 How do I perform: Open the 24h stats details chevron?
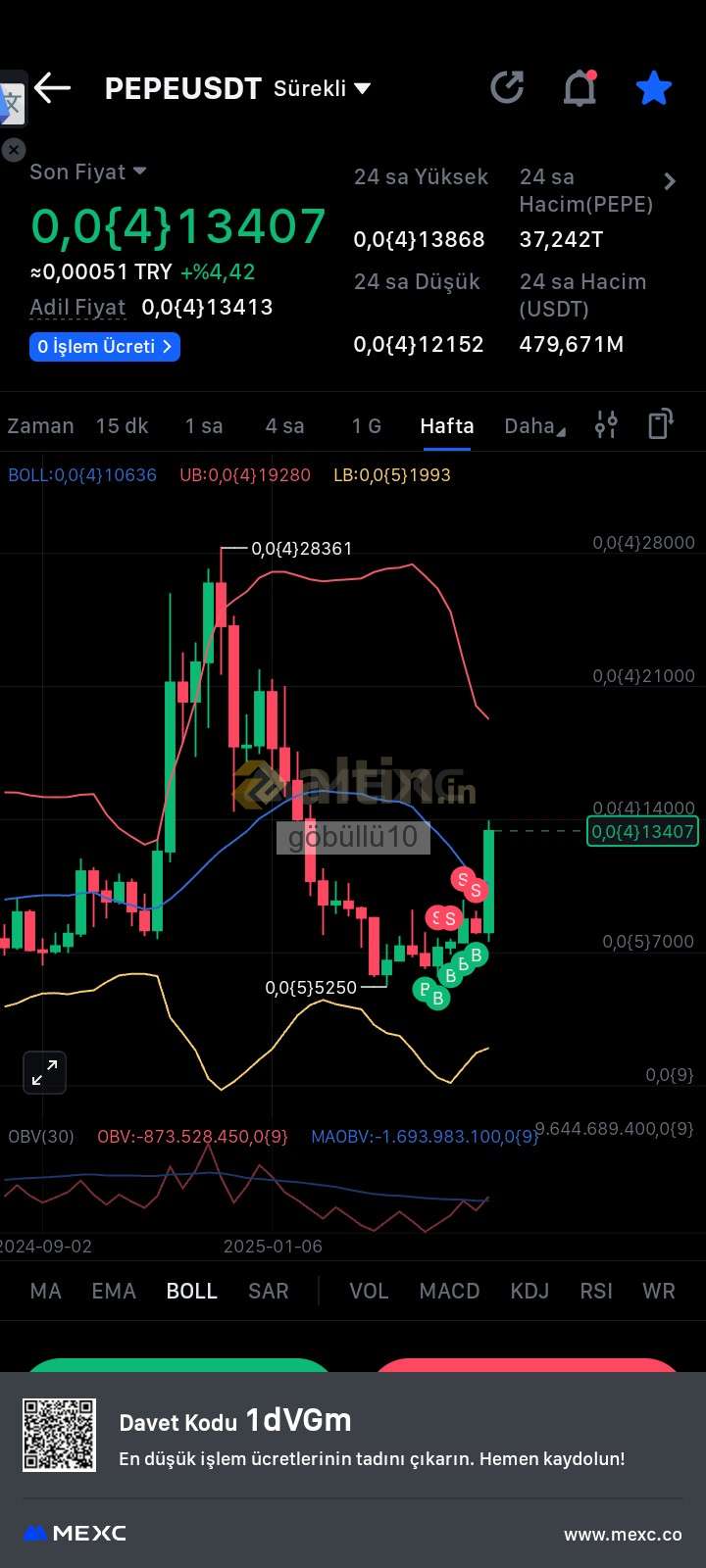[x=670, y=181]
